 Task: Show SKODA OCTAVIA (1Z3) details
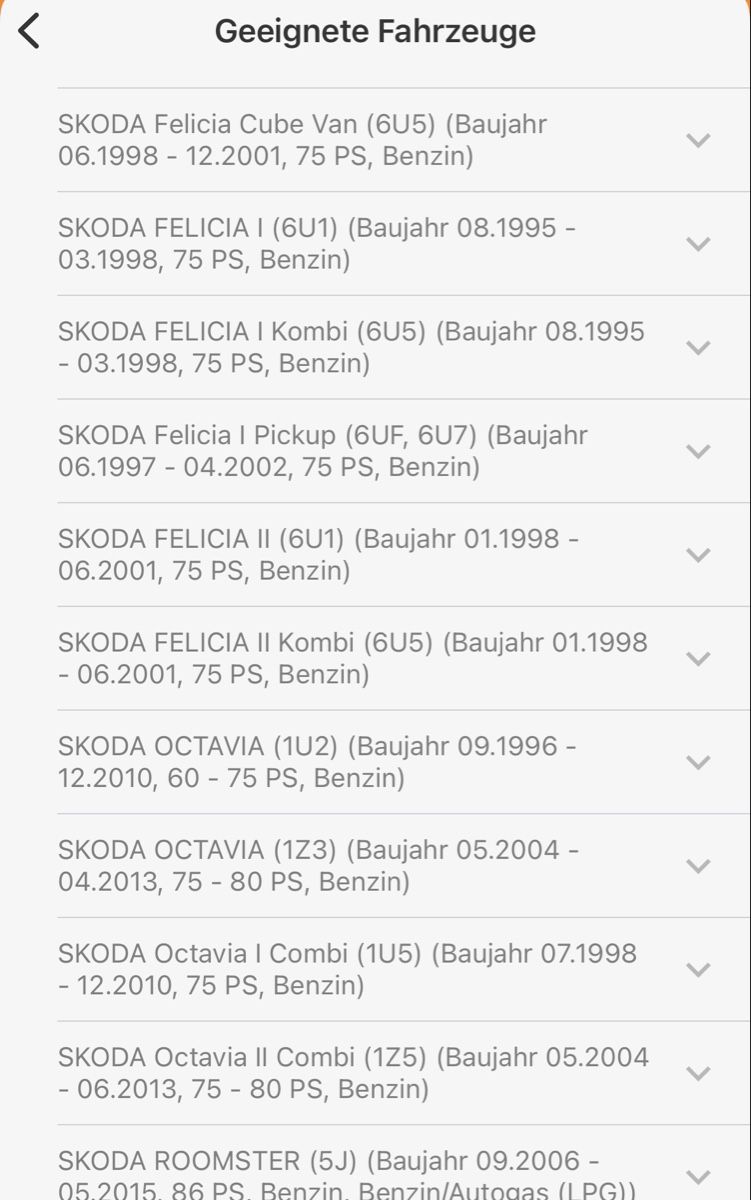698,866
